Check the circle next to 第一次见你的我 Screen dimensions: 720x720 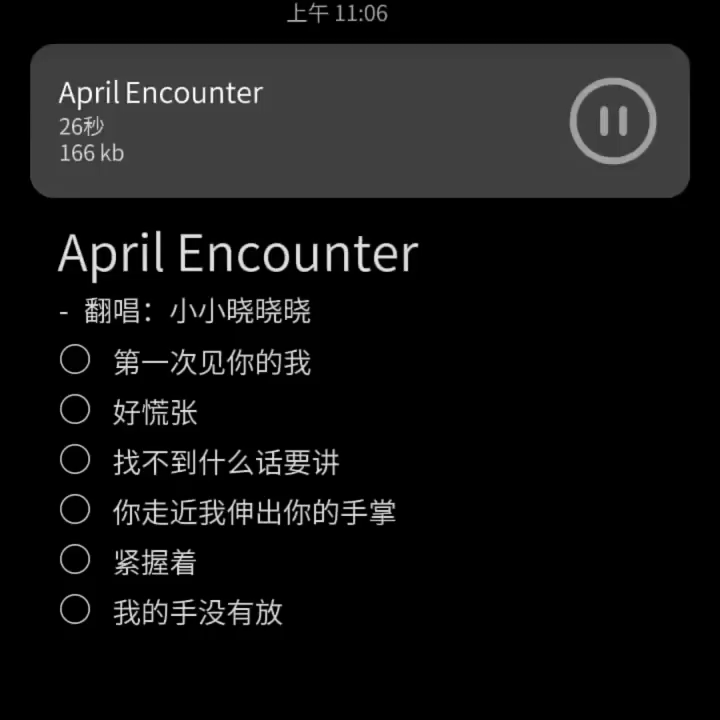tap(75, 360)
